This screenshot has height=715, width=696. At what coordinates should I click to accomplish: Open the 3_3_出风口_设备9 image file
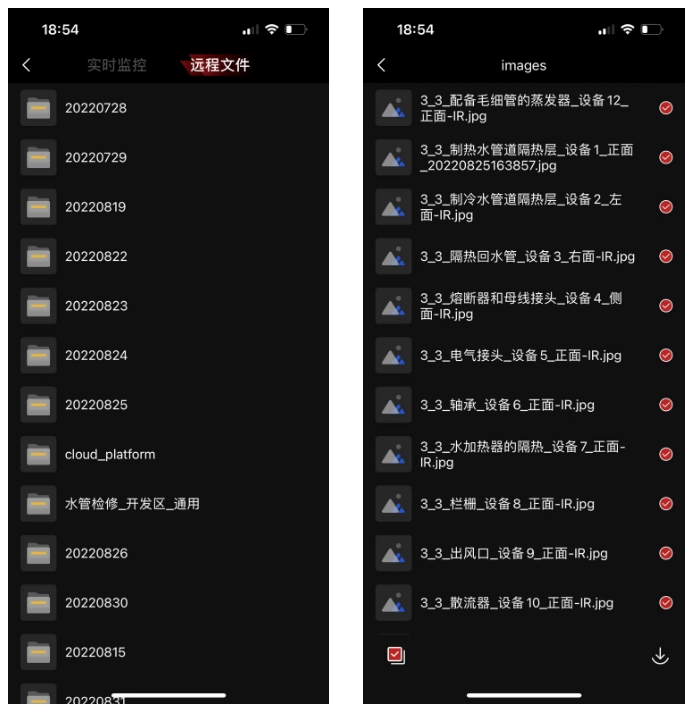[513, 553]
